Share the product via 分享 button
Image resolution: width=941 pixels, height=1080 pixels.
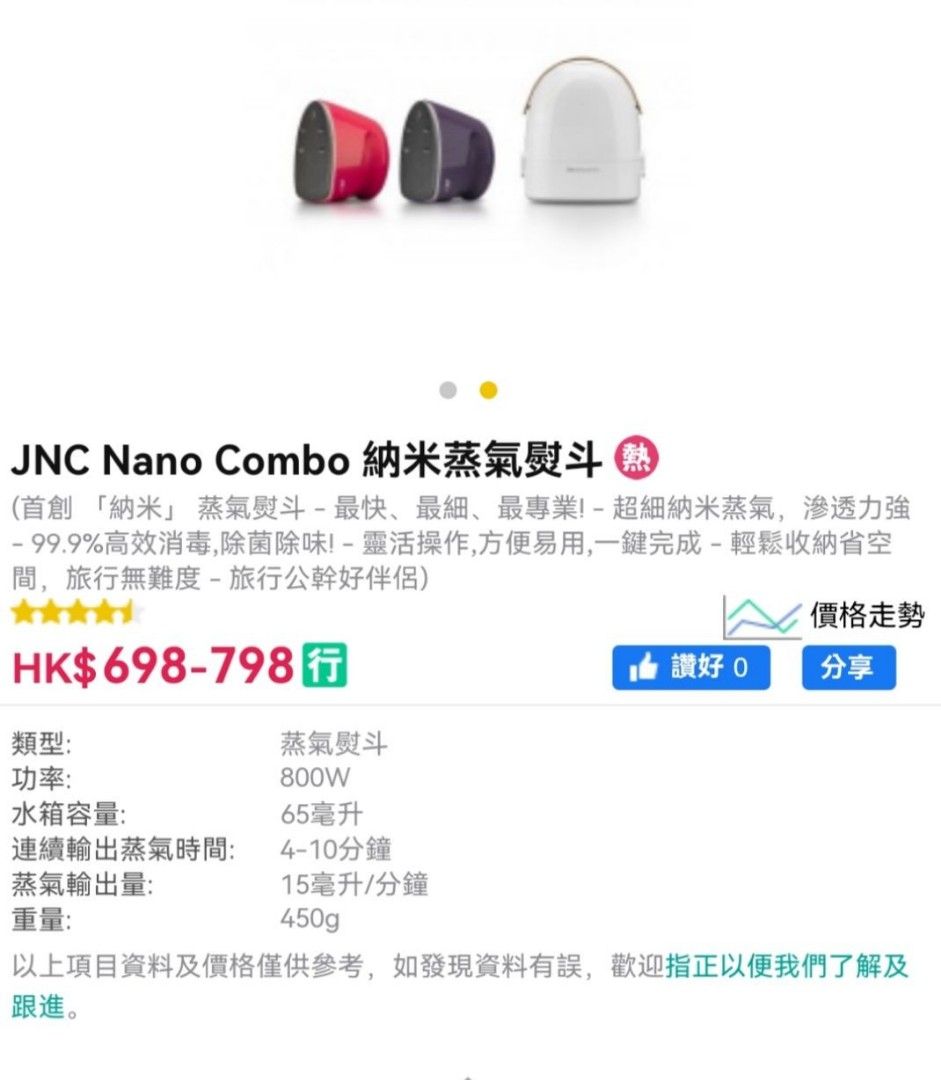(848, 667)
